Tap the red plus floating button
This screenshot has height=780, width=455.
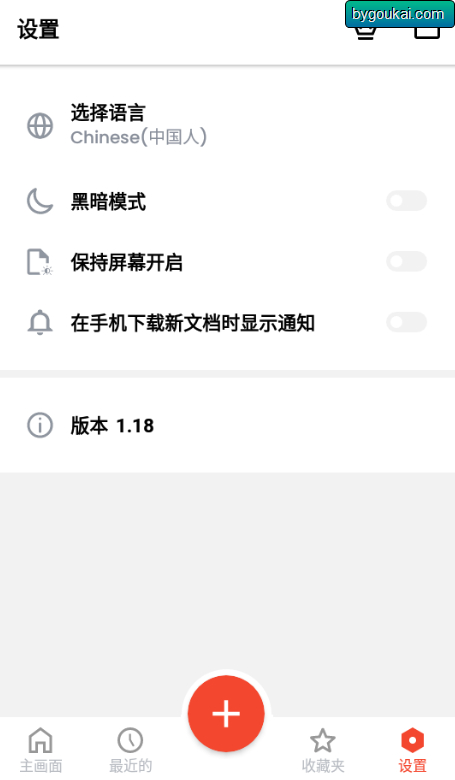226,713
